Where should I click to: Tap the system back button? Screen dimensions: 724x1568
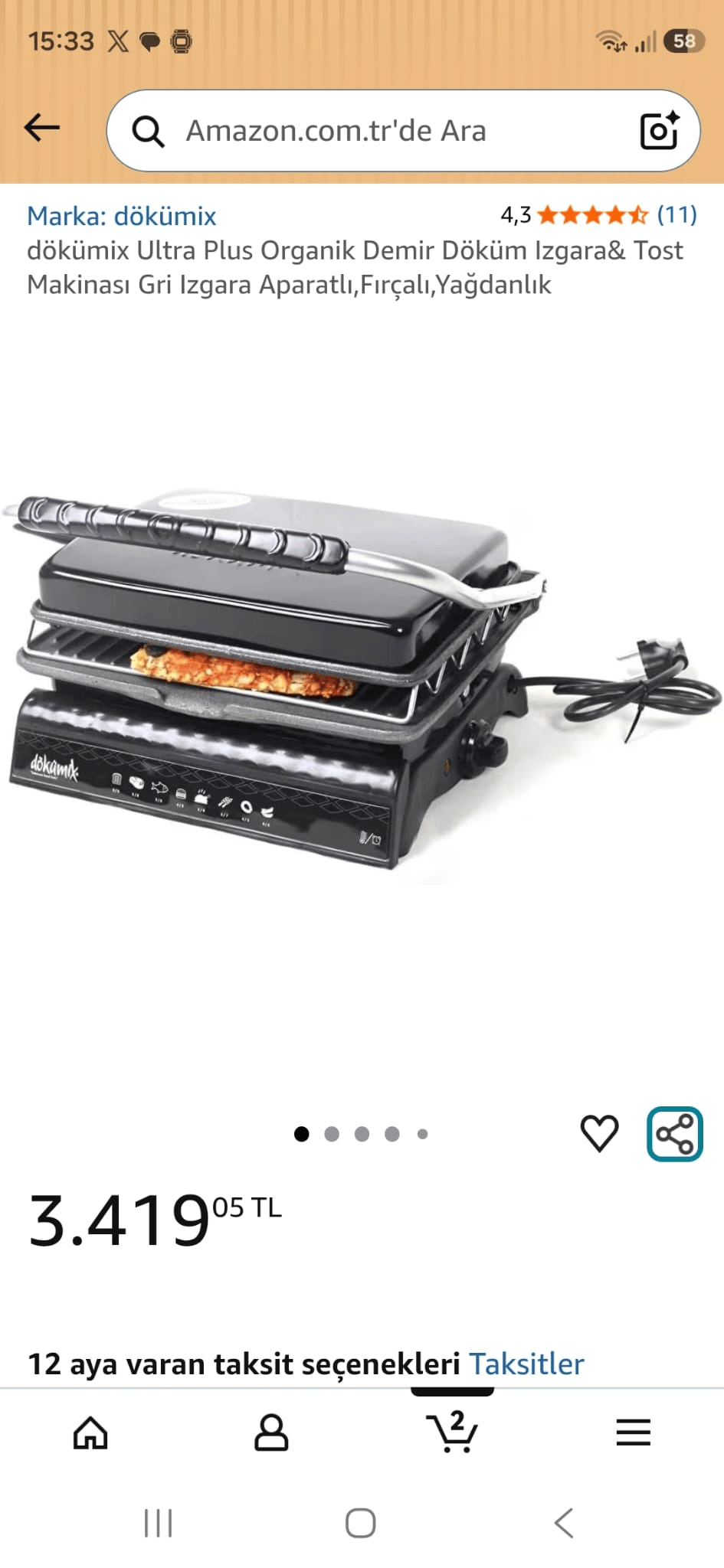click(564, 1523)
